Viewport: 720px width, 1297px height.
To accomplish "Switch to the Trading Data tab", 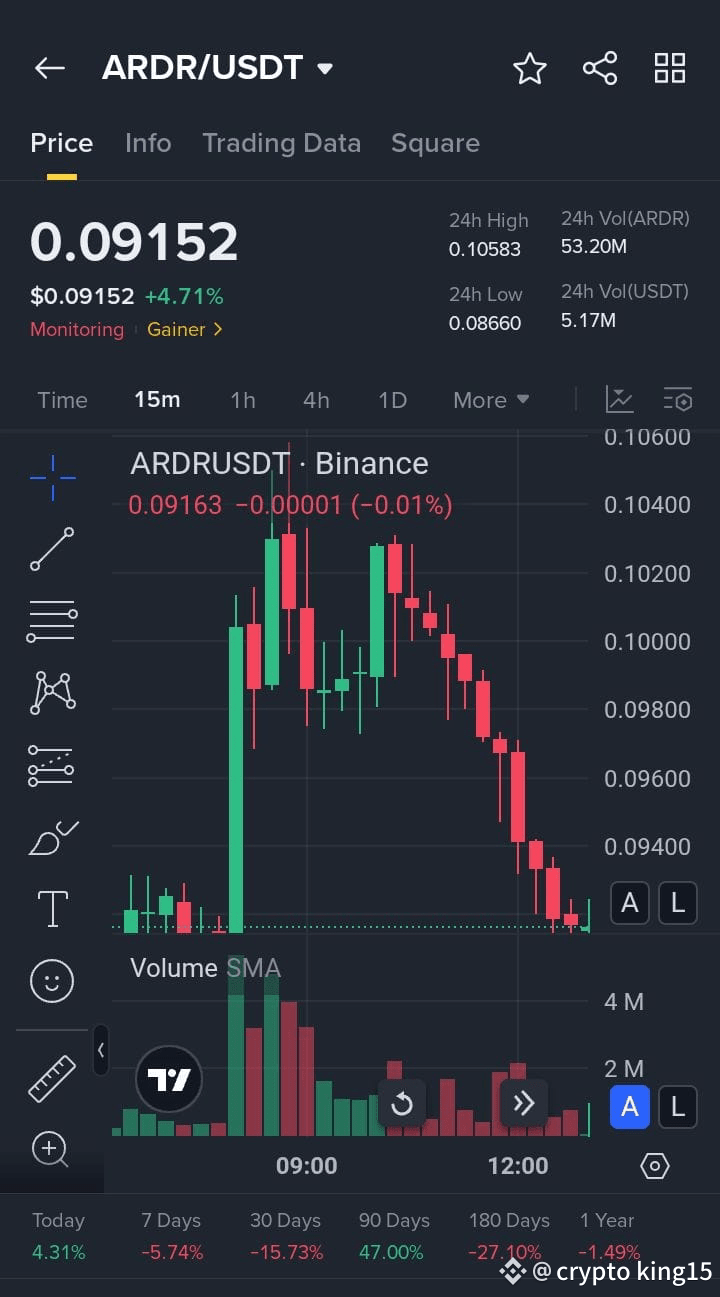I will click(282, 143).
